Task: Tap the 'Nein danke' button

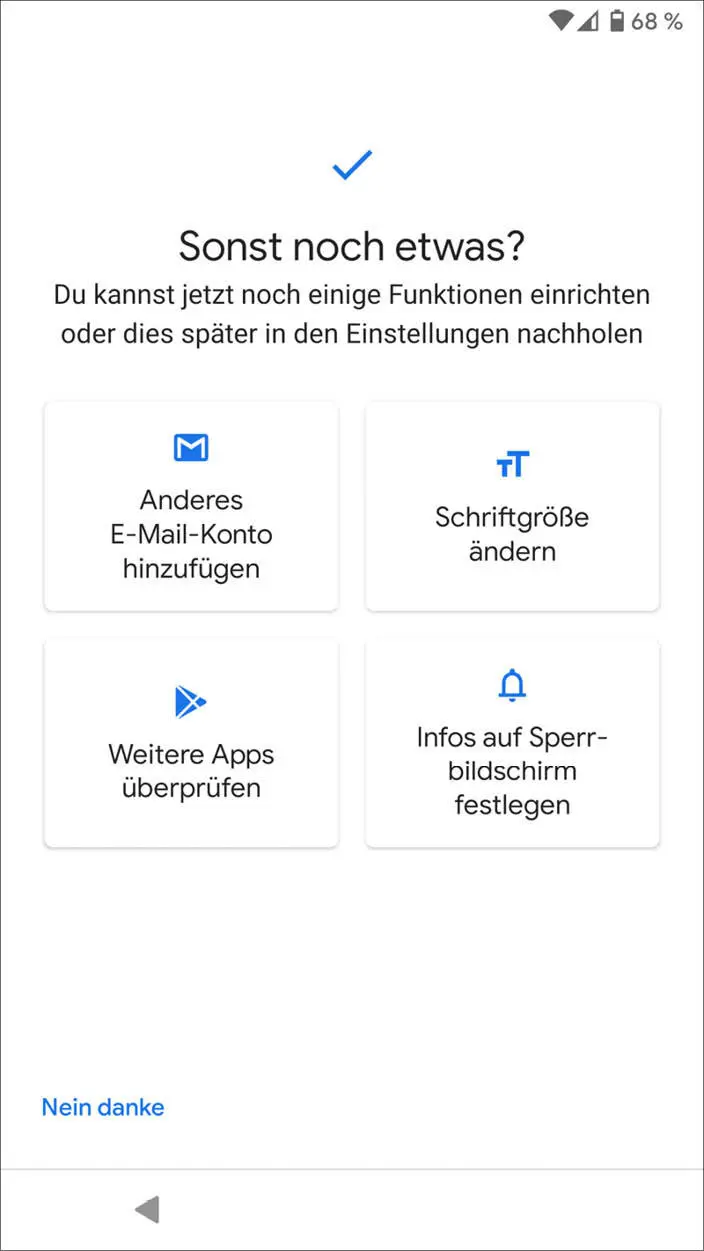Action: 103,1107
